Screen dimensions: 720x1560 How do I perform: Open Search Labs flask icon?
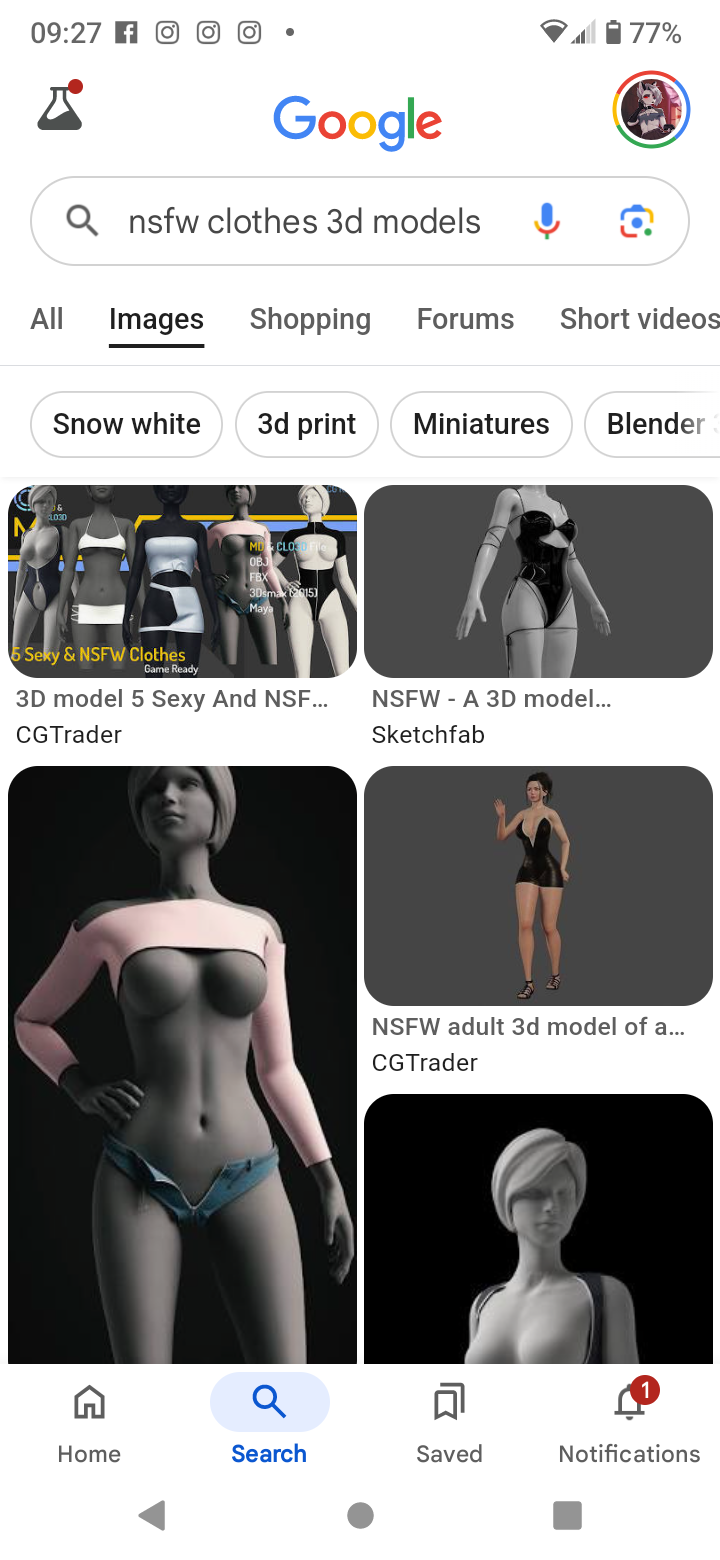(59, 107)
